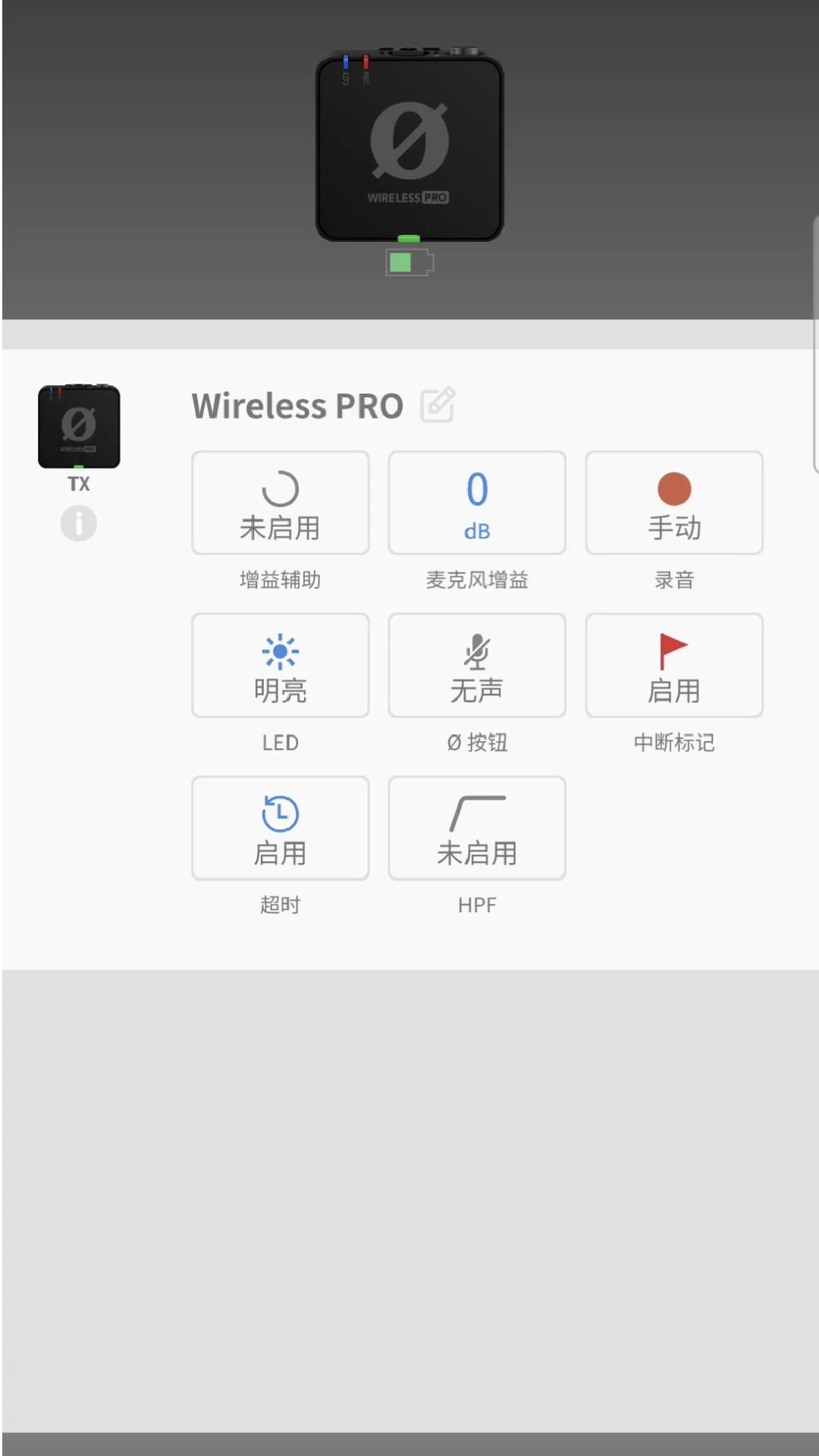
Task: Adjust 麦克风增益 0 dB setting
Action: [477, 503]
